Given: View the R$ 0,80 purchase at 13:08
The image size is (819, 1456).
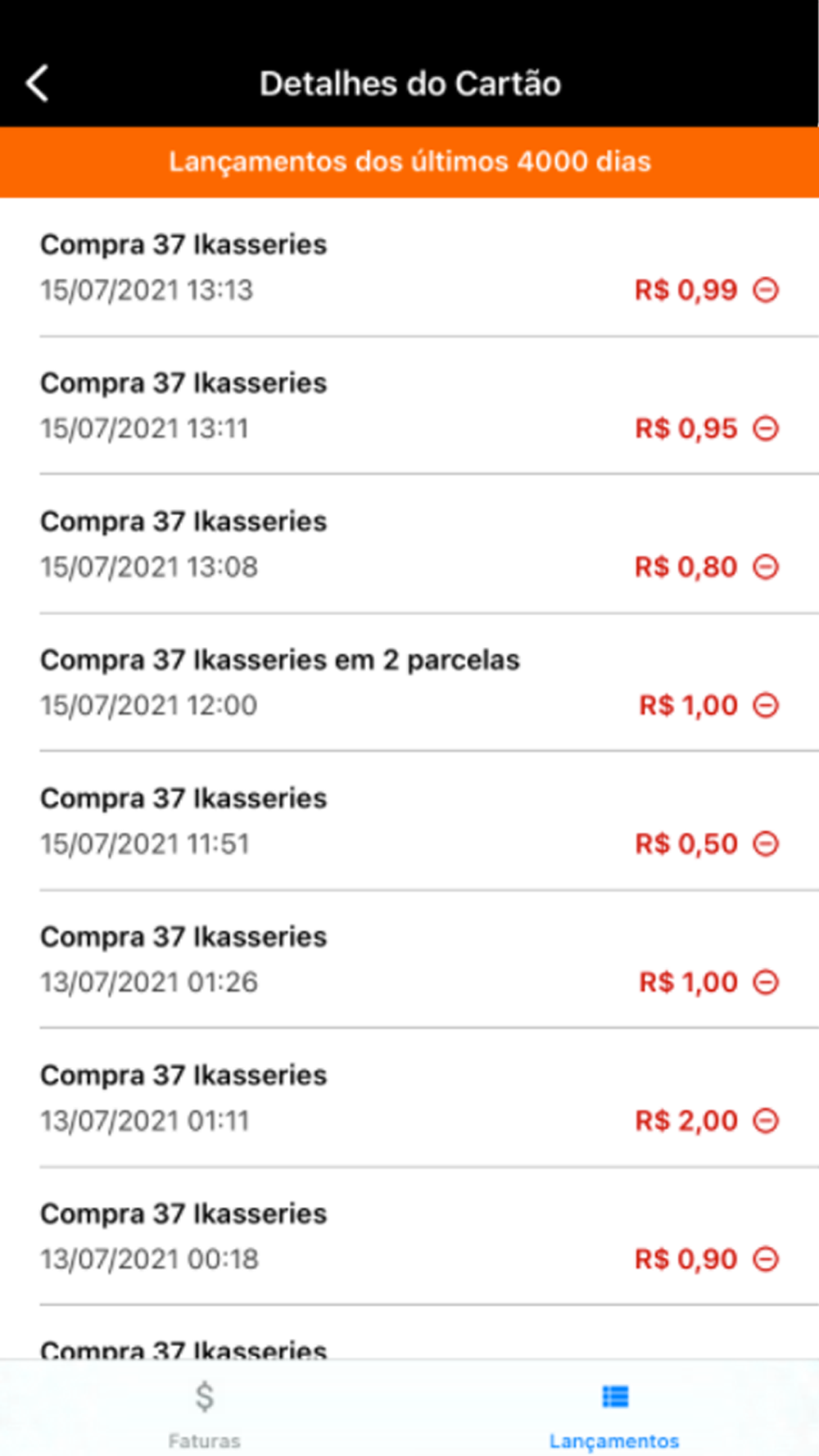Looking at the screenshot, I should [x=409, y=544].
